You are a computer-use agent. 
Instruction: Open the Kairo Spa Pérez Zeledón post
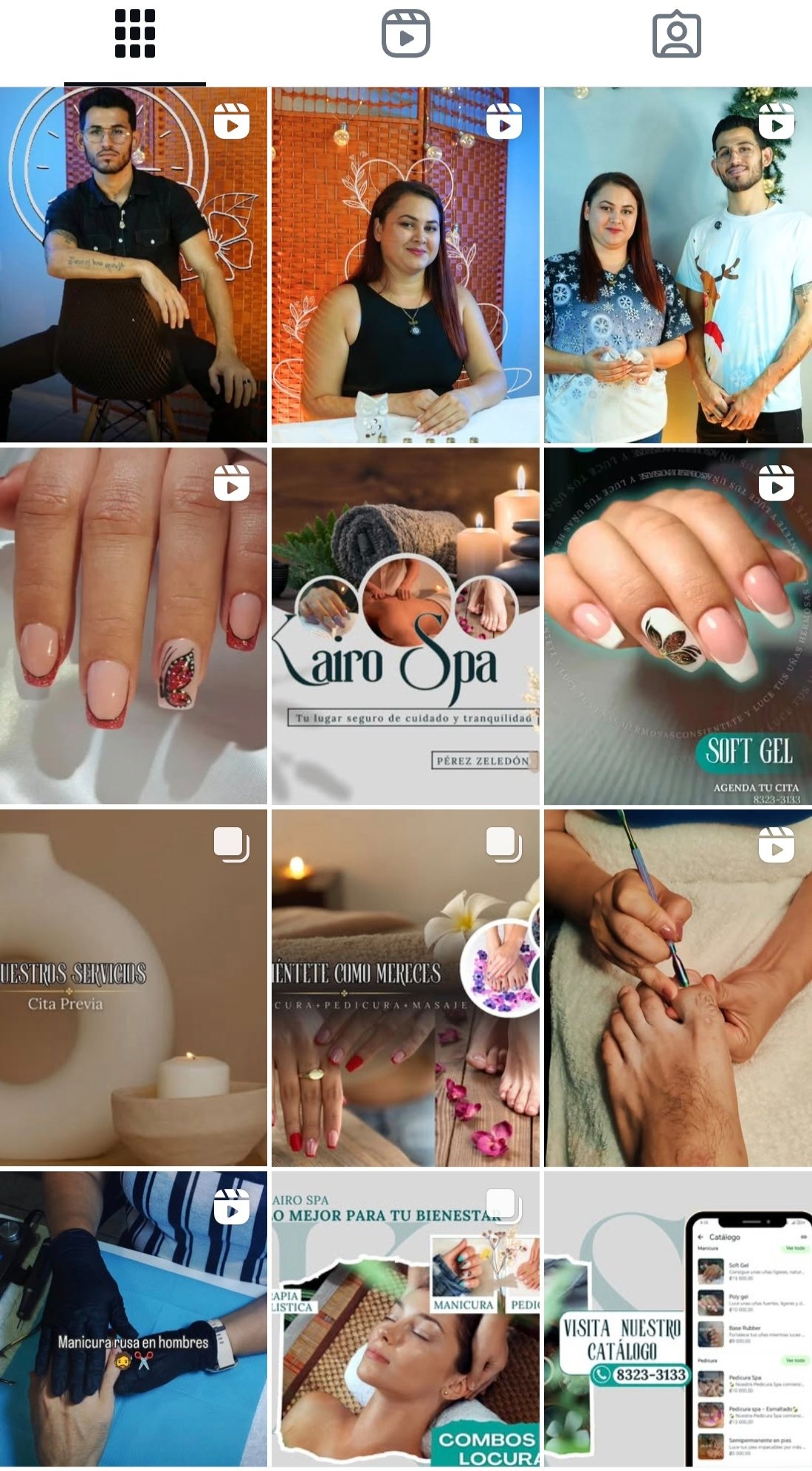(x=405, y=626)
